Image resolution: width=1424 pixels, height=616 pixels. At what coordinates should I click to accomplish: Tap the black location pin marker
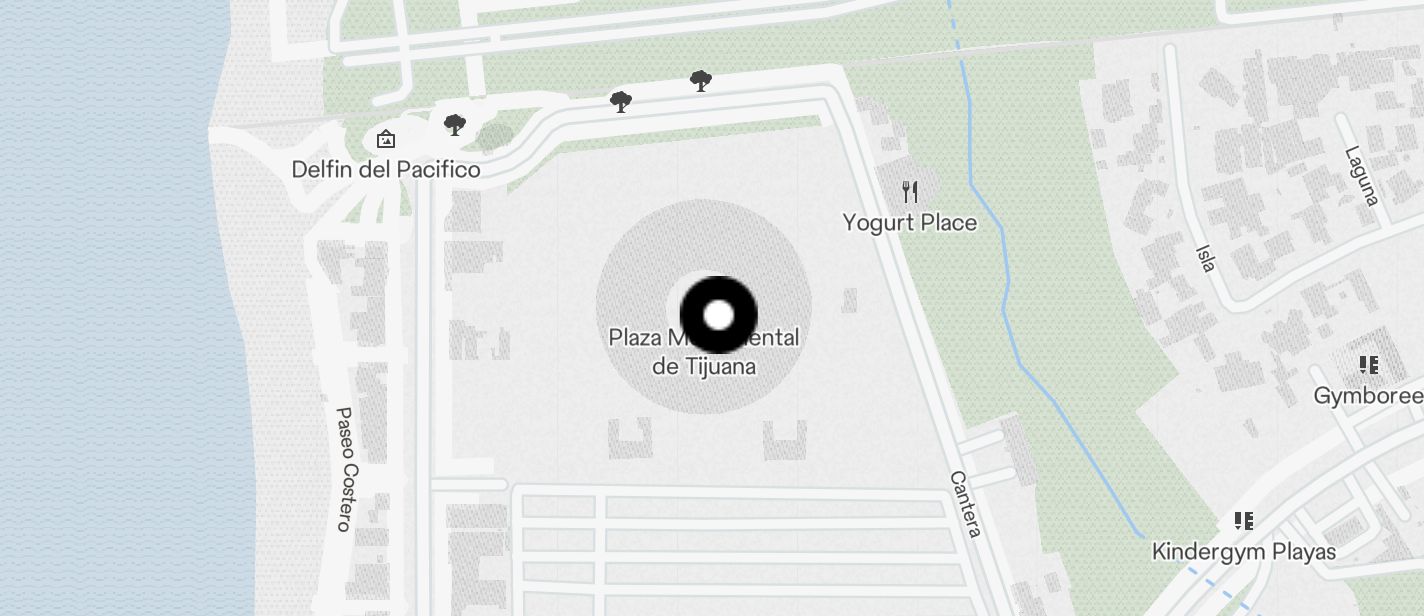pyautogui.click(x=718, y=315)
